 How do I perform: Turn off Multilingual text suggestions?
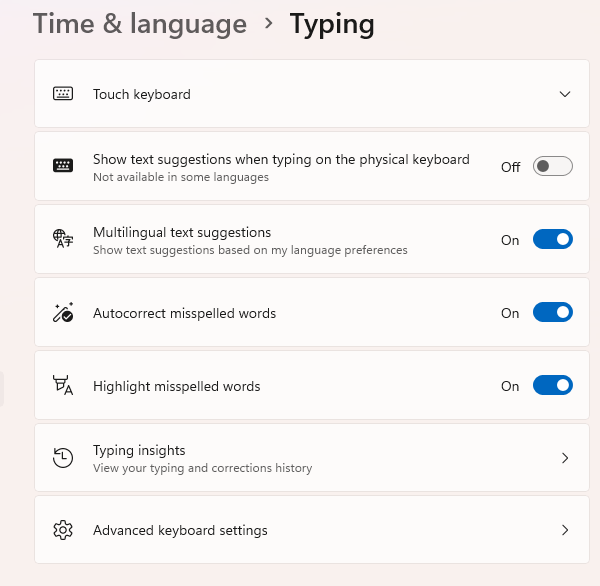coord(552,240)
